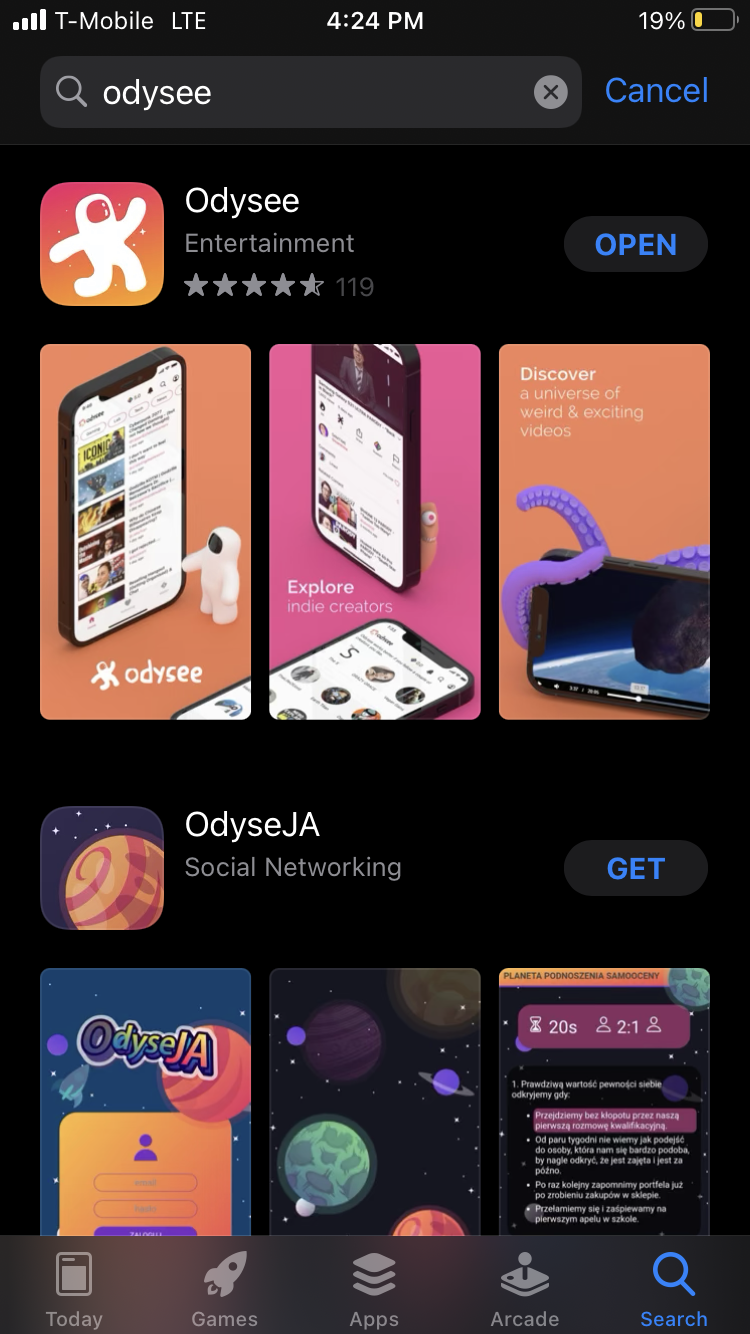Tap the Odysee app name title
The image size is (750, 1334).
point(241,201)
